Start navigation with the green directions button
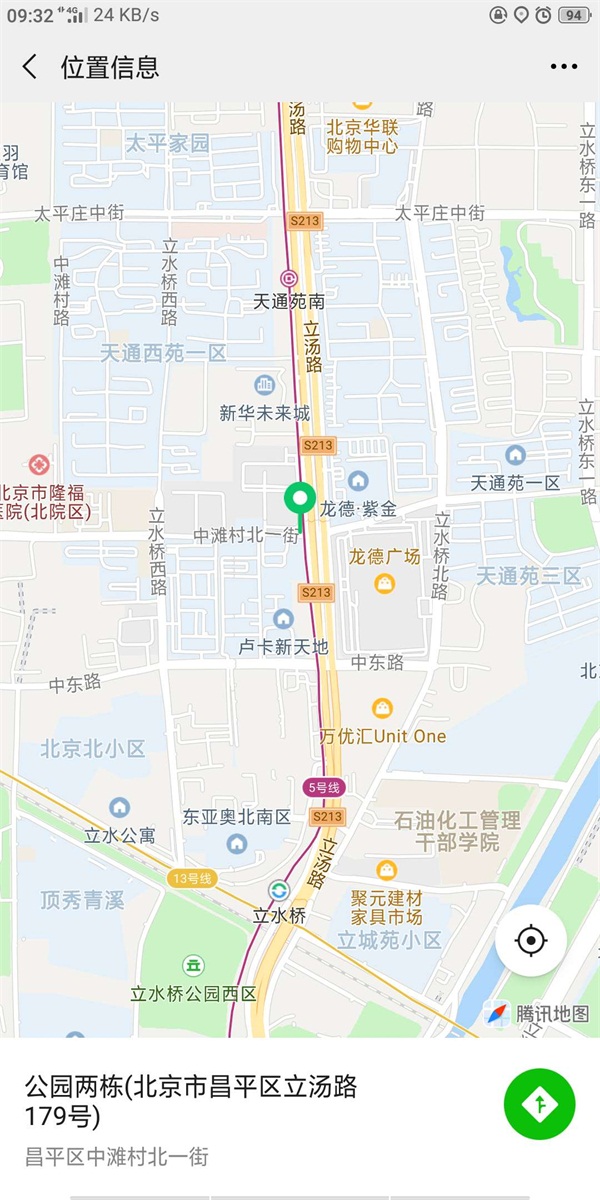The image size is (600, 1200). click(x=540, y=1104)
